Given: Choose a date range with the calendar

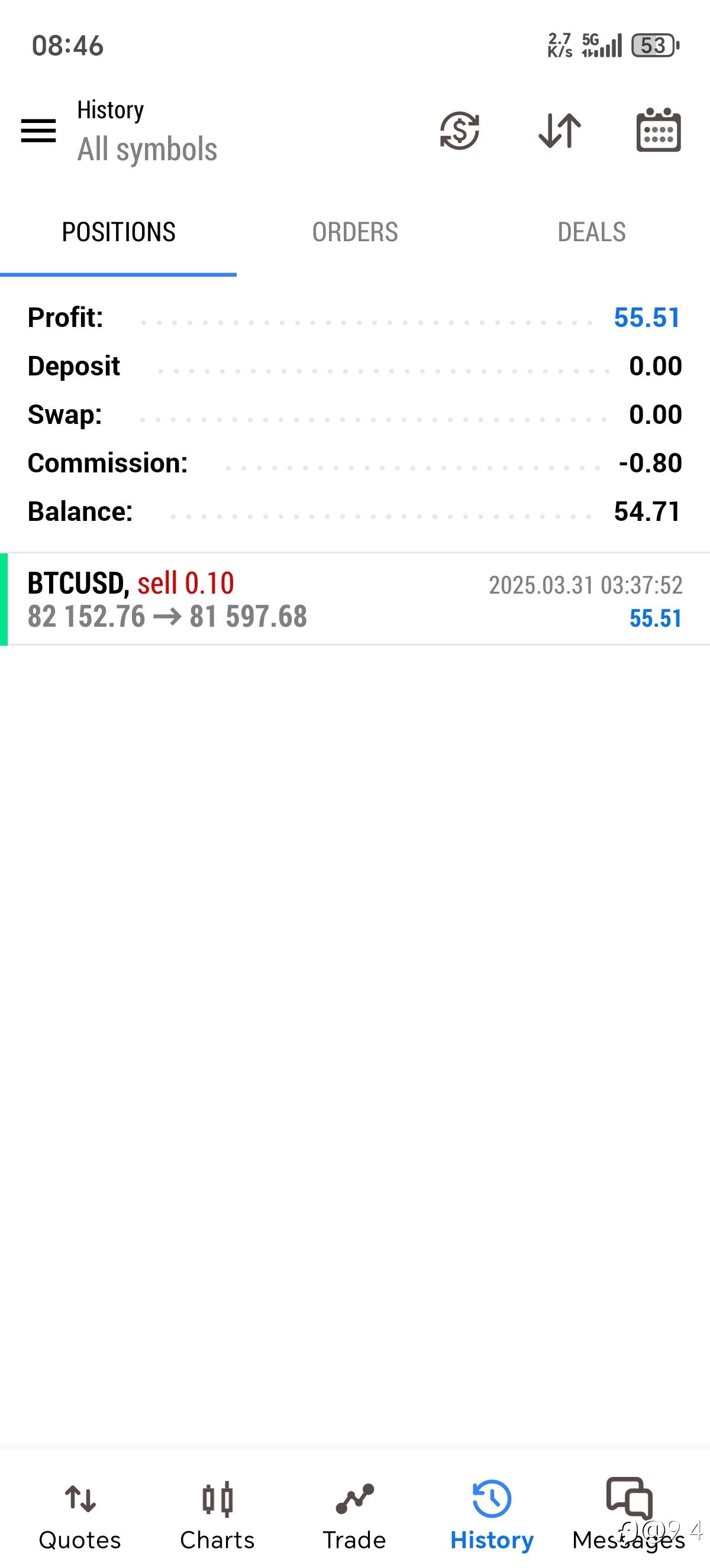Looking at the screenshot, I should coord(659,131).
